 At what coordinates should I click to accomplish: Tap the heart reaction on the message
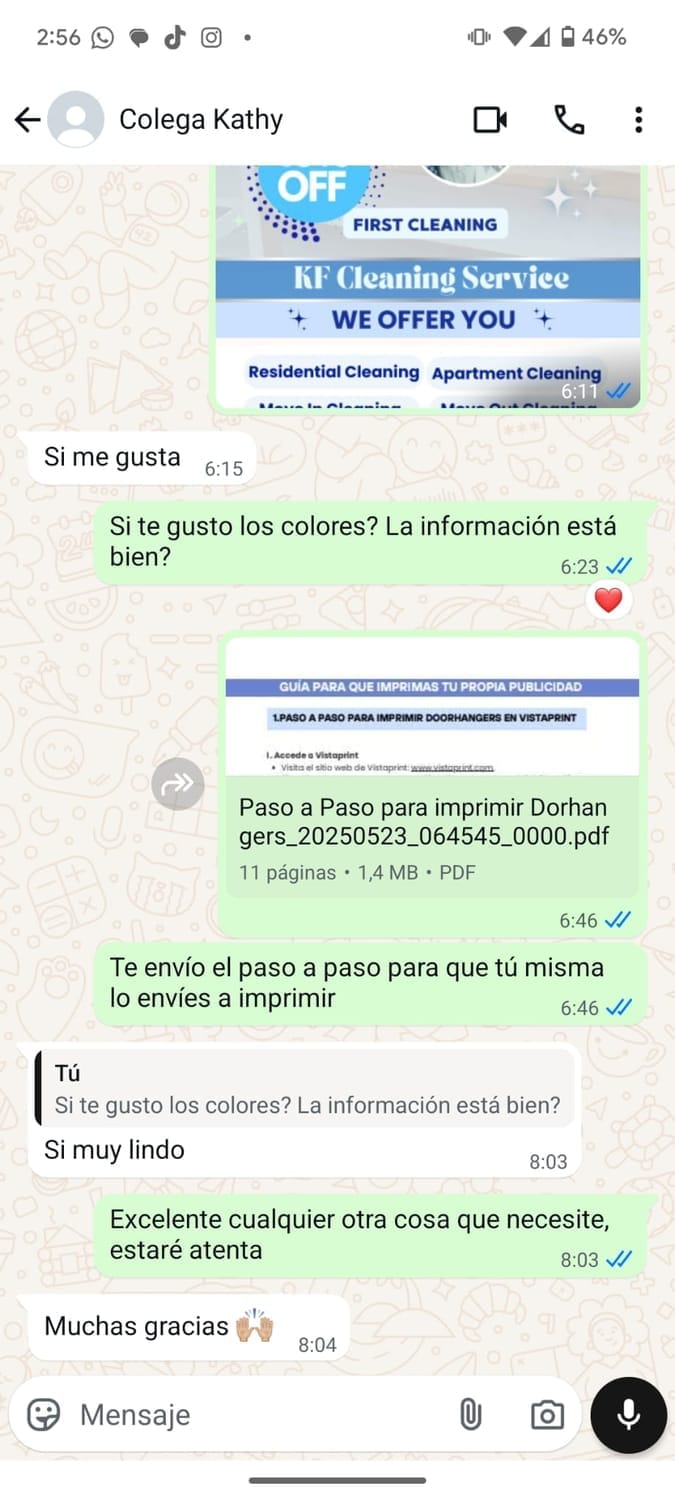(608, 600)
